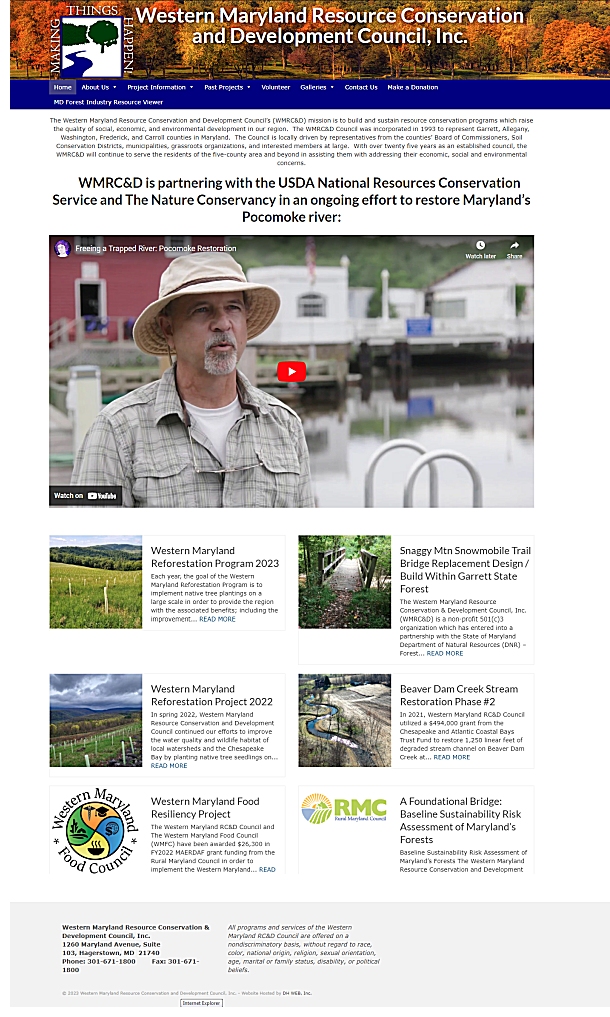Viewport: 610px width, 1017px height.
Task: Read more about Beaver Dam Creek Restoration
Action: (x=451, y=757)
